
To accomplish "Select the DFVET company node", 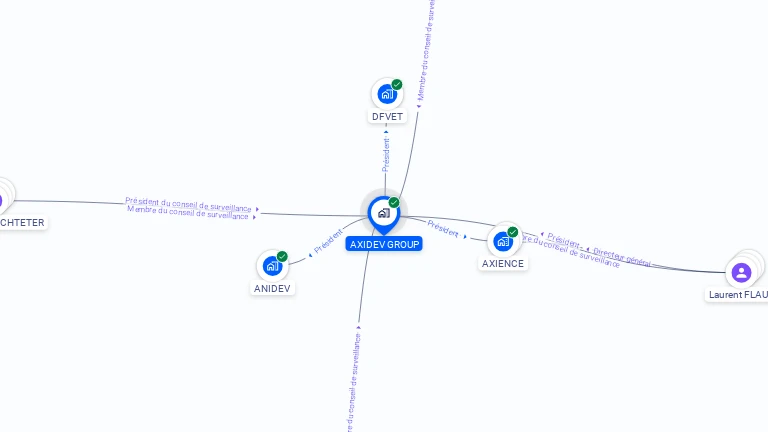I will [387, 94].
